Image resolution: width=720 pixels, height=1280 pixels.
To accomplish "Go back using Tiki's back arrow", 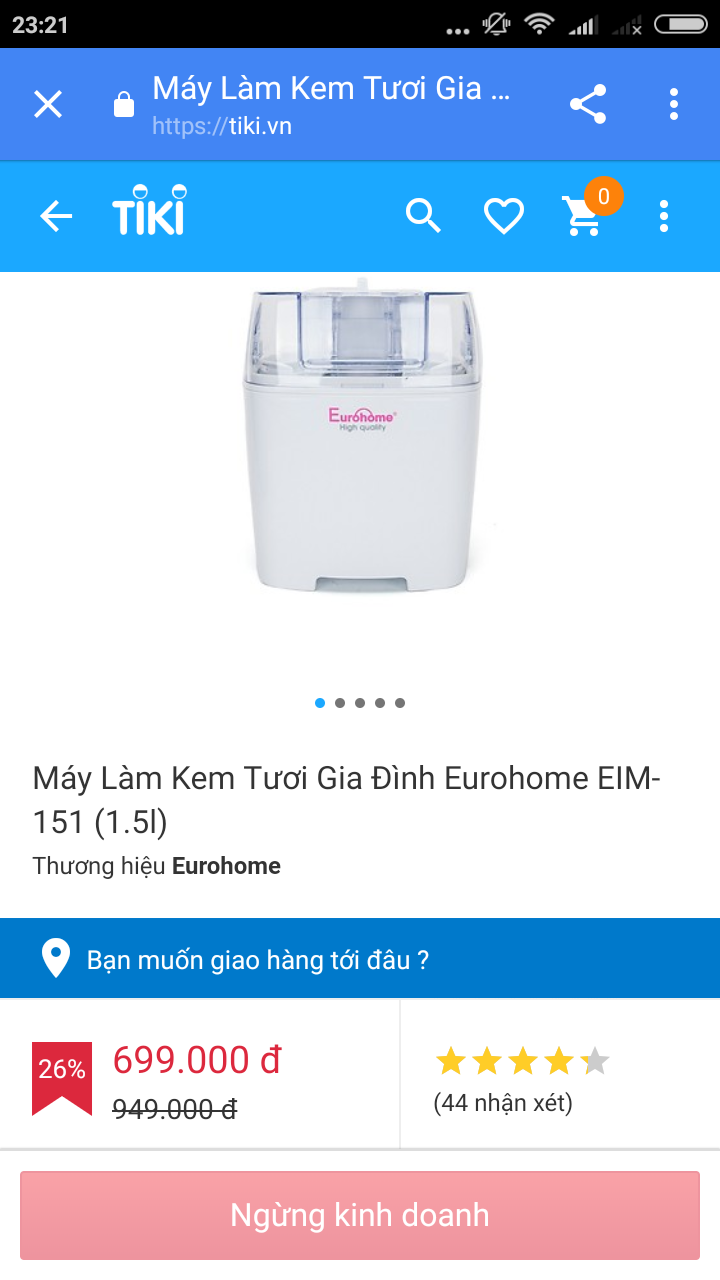I will tap(56, 216).
